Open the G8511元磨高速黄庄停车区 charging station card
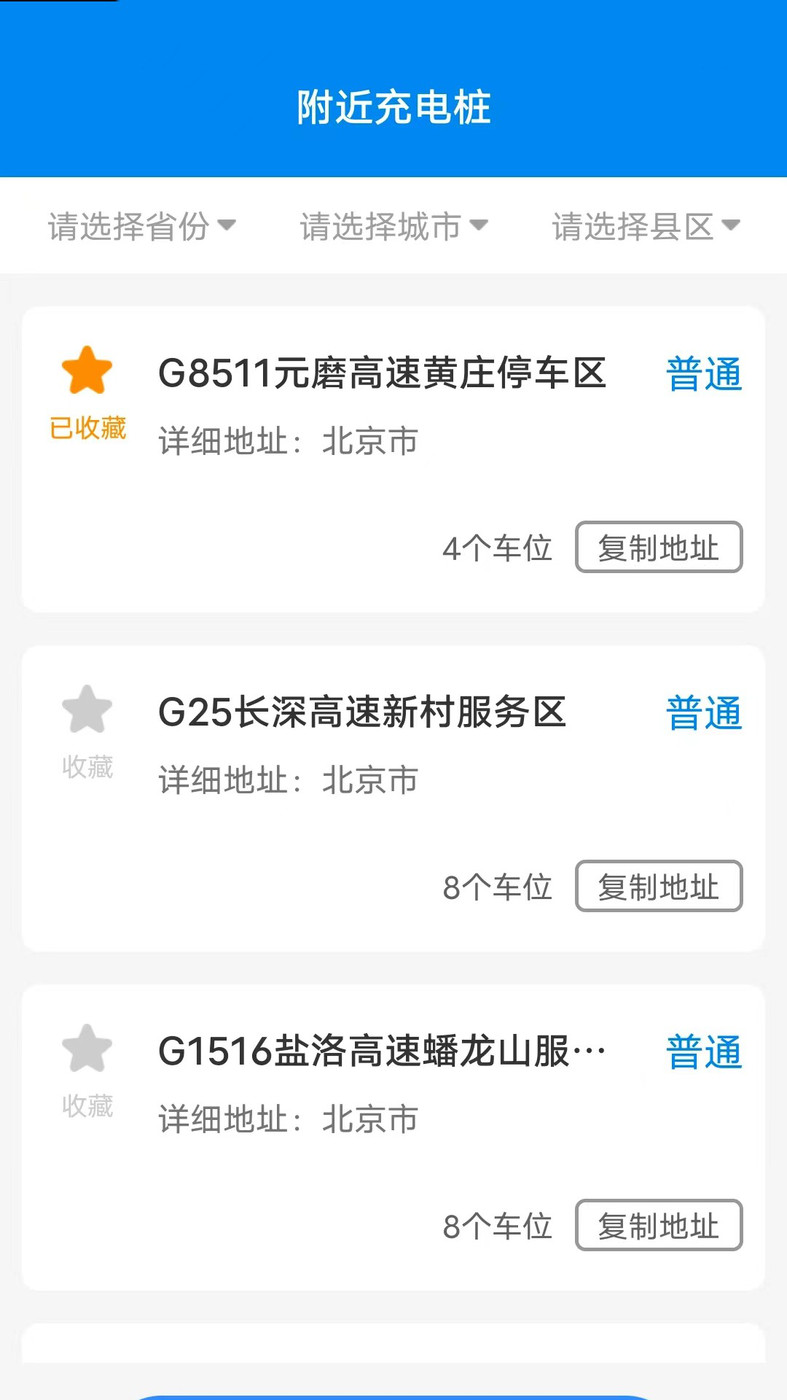This screenshot has height=1400, width=787. [382, 374]
